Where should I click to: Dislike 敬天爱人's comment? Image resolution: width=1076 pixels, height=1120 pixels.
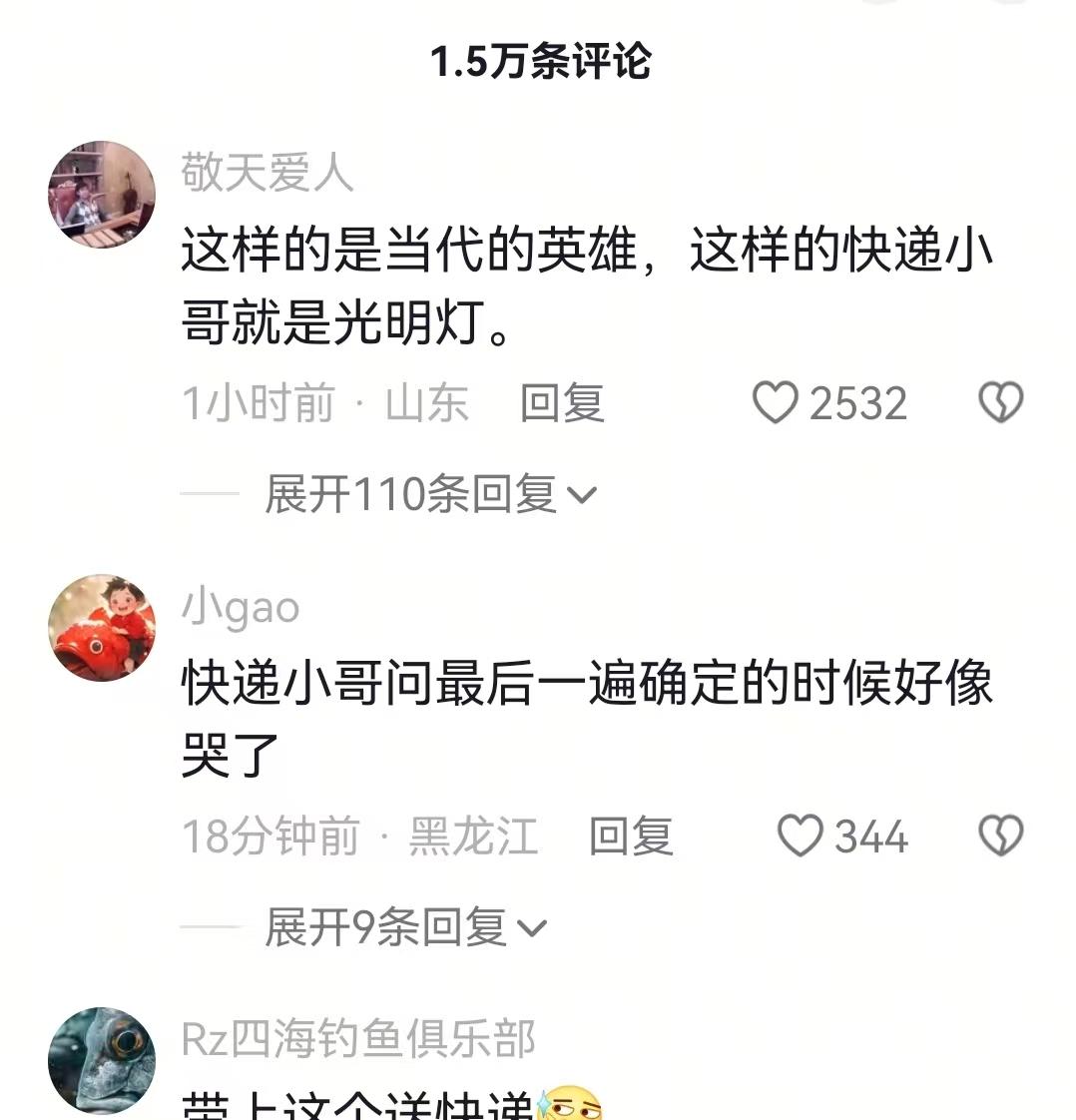(x=1000, y=403)
